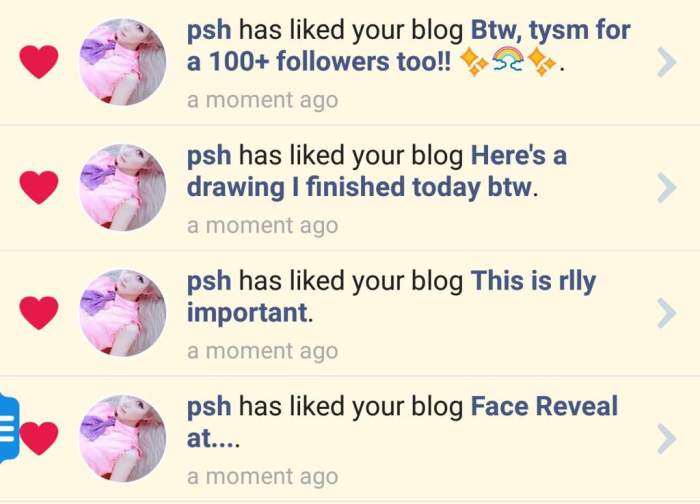Tap the blue side panel handle
Screen dimensions: 700x504
pos(7,428)
